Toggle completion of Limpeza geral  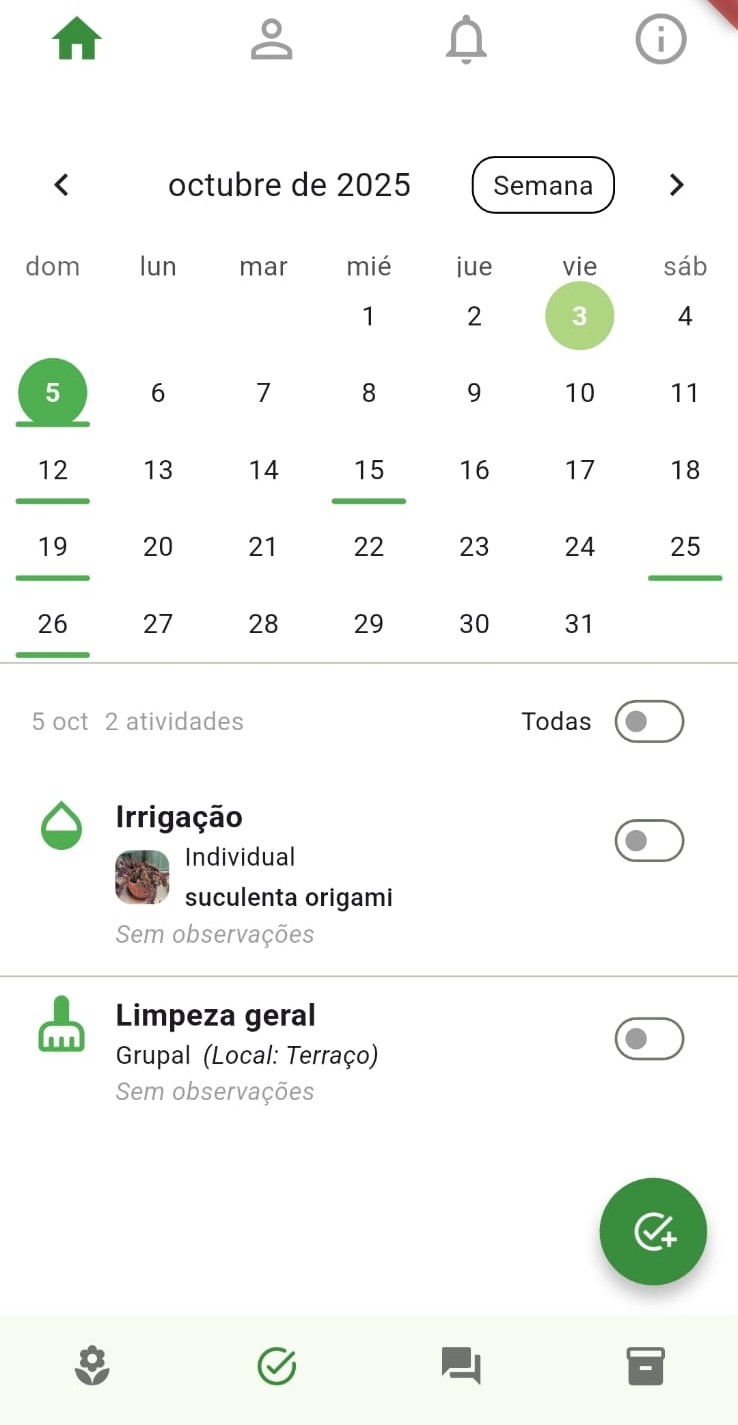(x=648, y=1038)
